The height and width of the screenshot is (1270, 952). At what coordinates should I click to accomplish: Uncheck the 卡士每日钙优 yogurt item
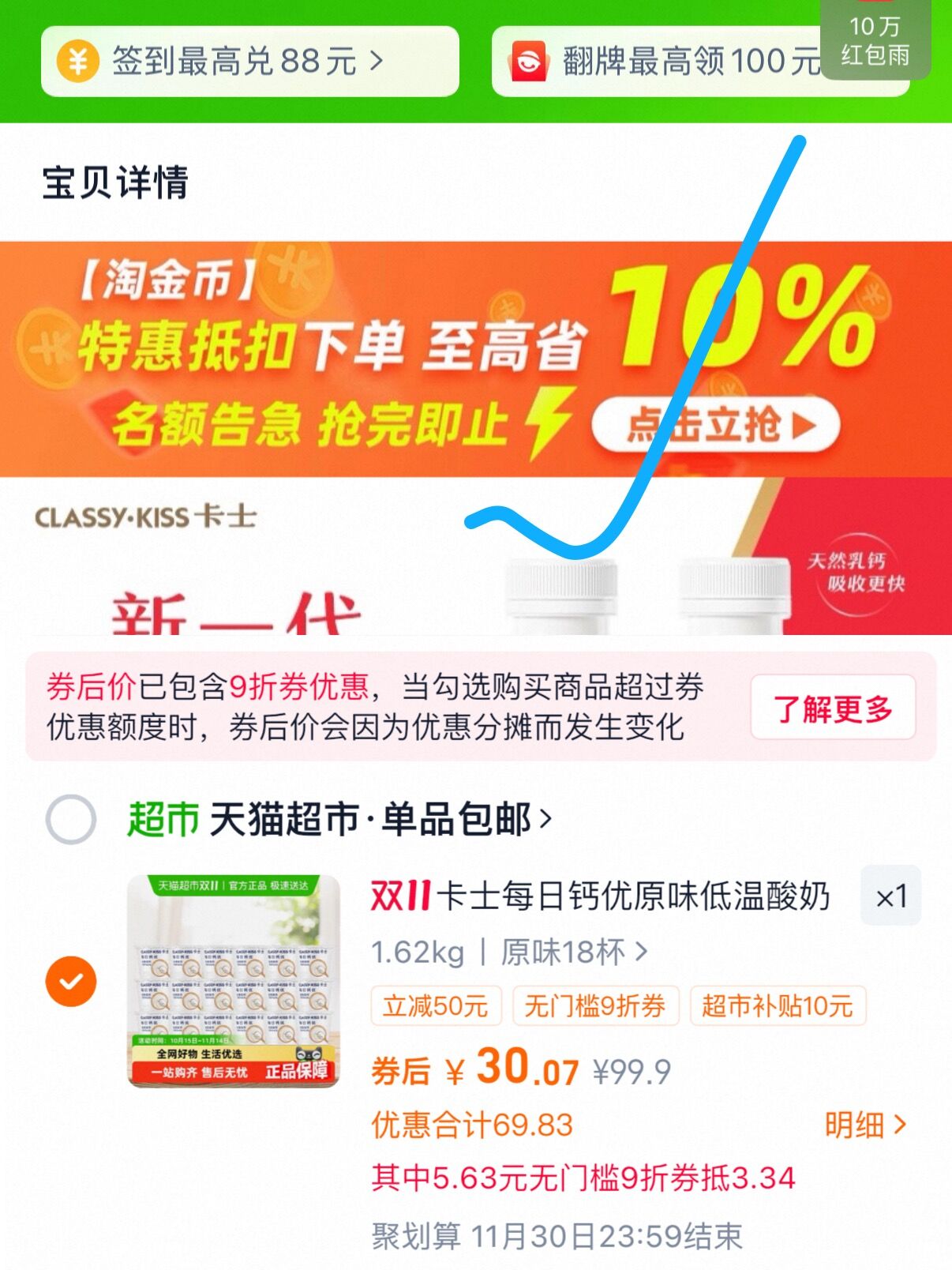71,981
